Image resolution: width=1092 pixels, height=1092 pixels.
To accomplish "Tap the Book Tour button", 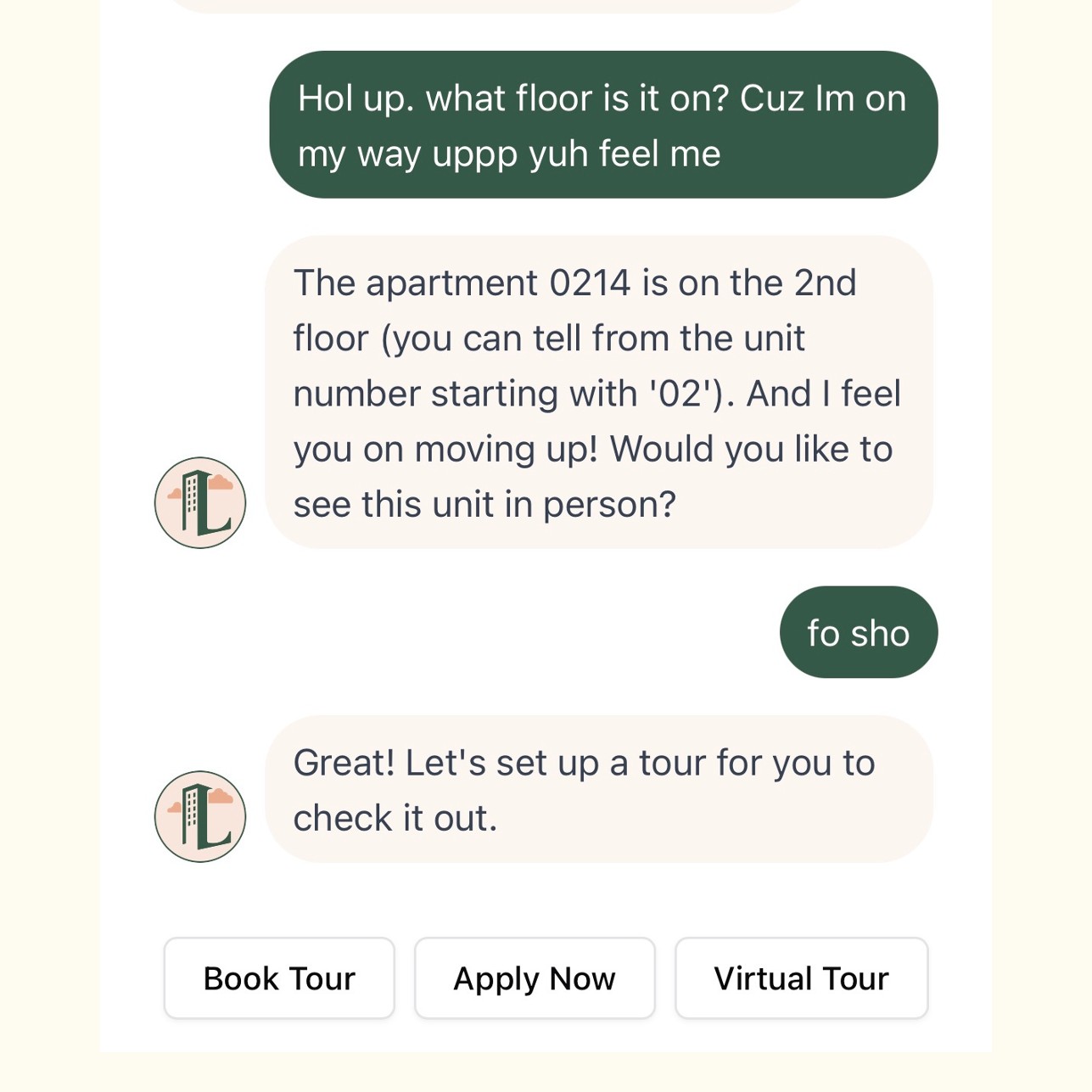I will [279, 978].
